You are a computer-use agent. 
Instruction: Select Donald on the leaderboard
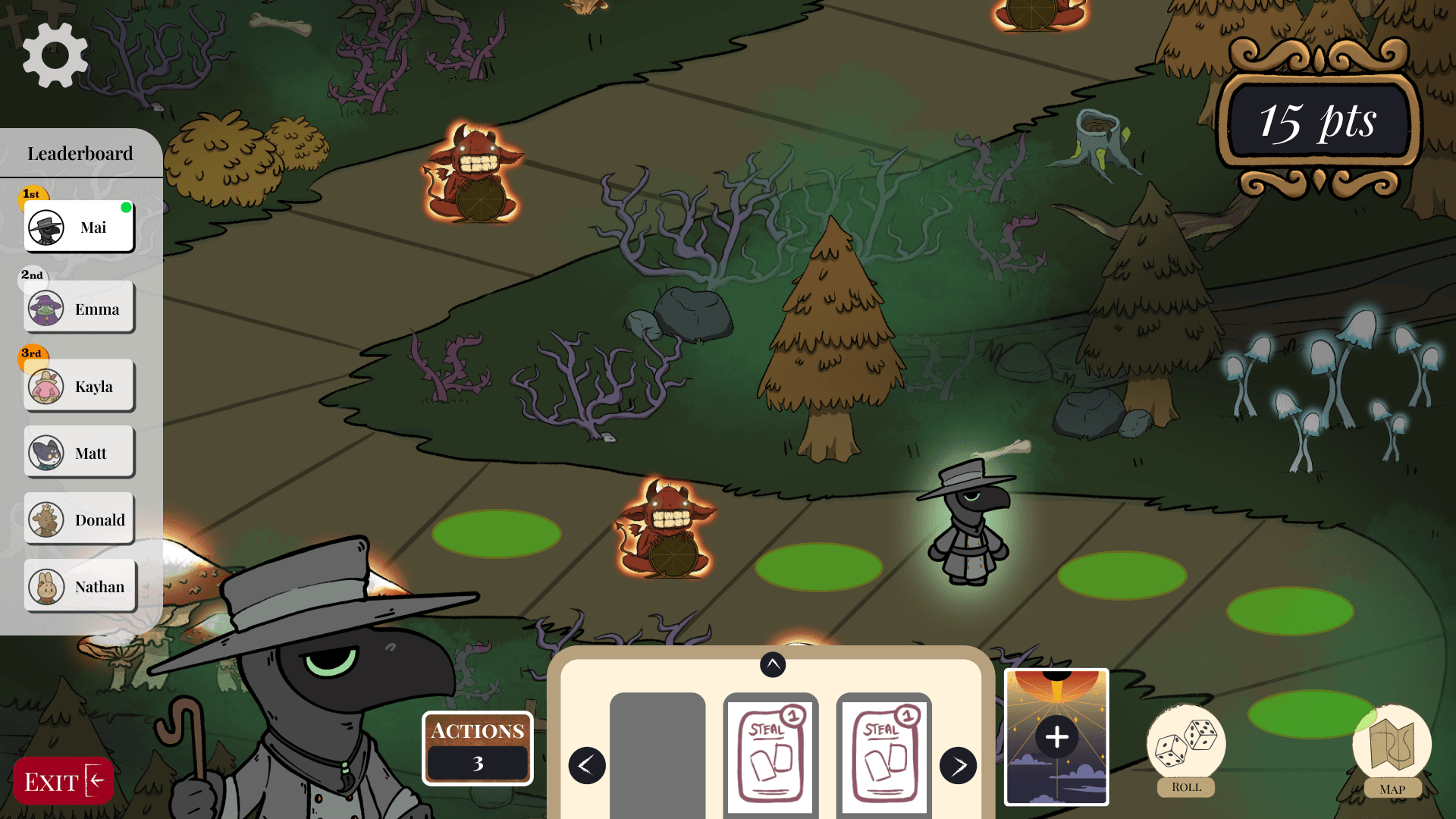tap(79, 520)
